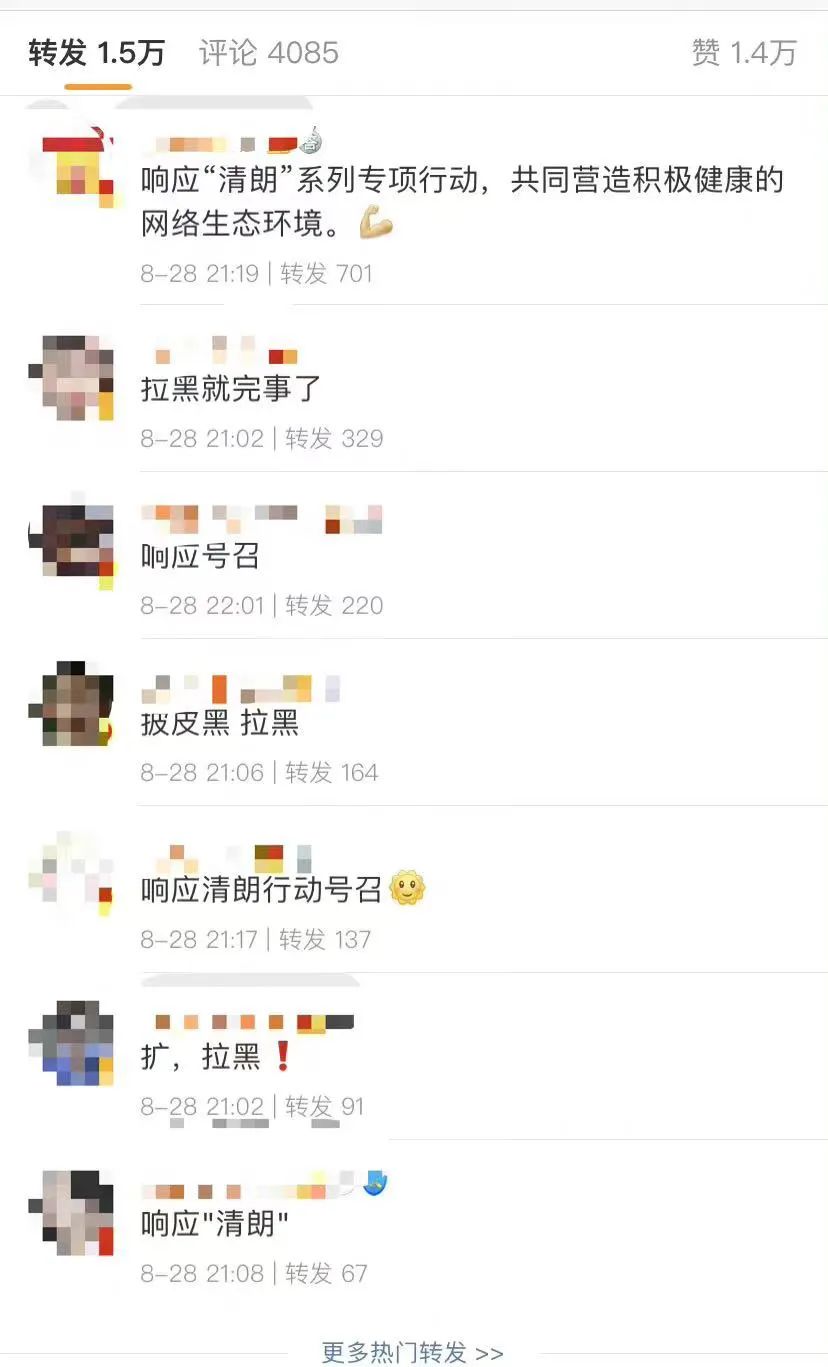Open the 赞 1.4万 likes tab
The height and width of the screenshot is (1367, 828).
pos(743,53)
